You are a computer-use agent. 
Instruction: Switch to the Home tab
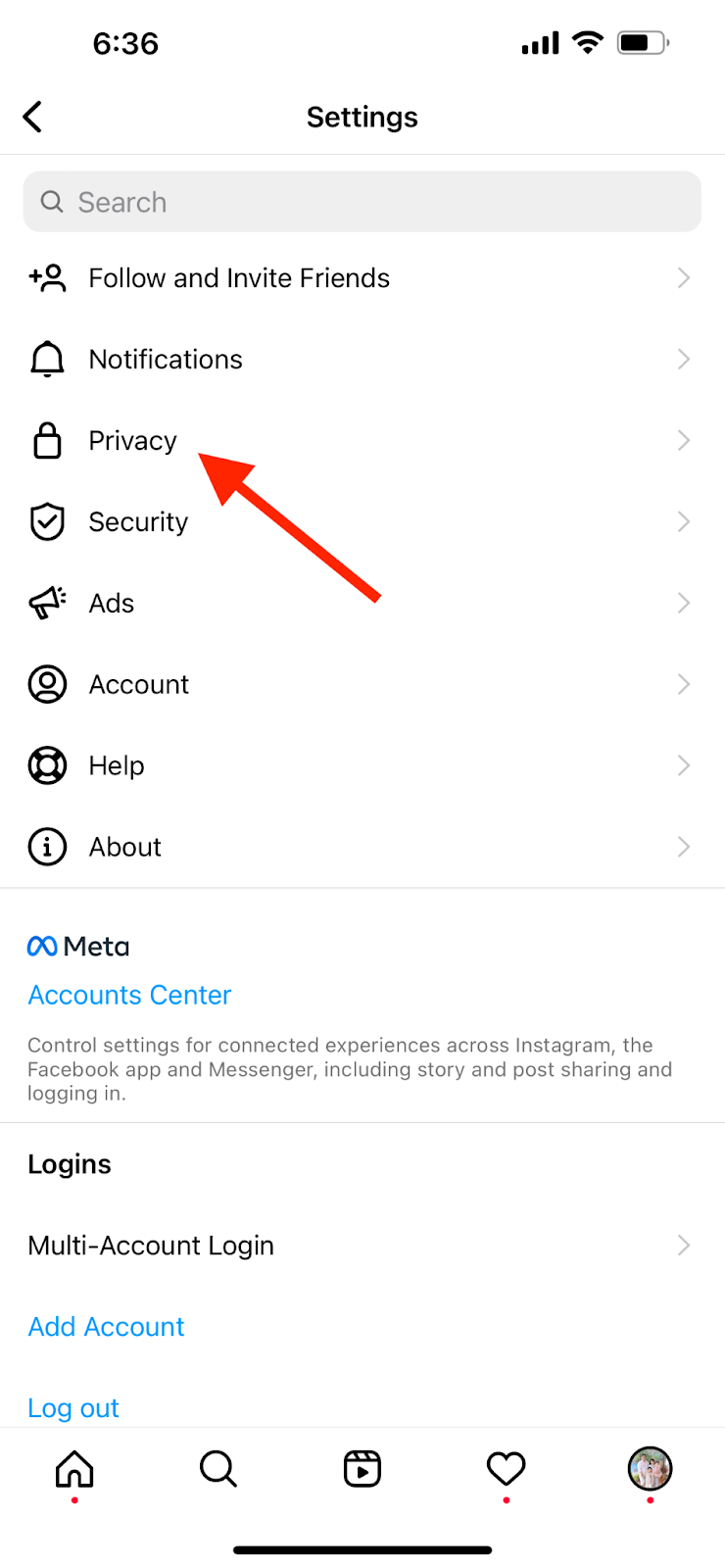[74, 1469]
